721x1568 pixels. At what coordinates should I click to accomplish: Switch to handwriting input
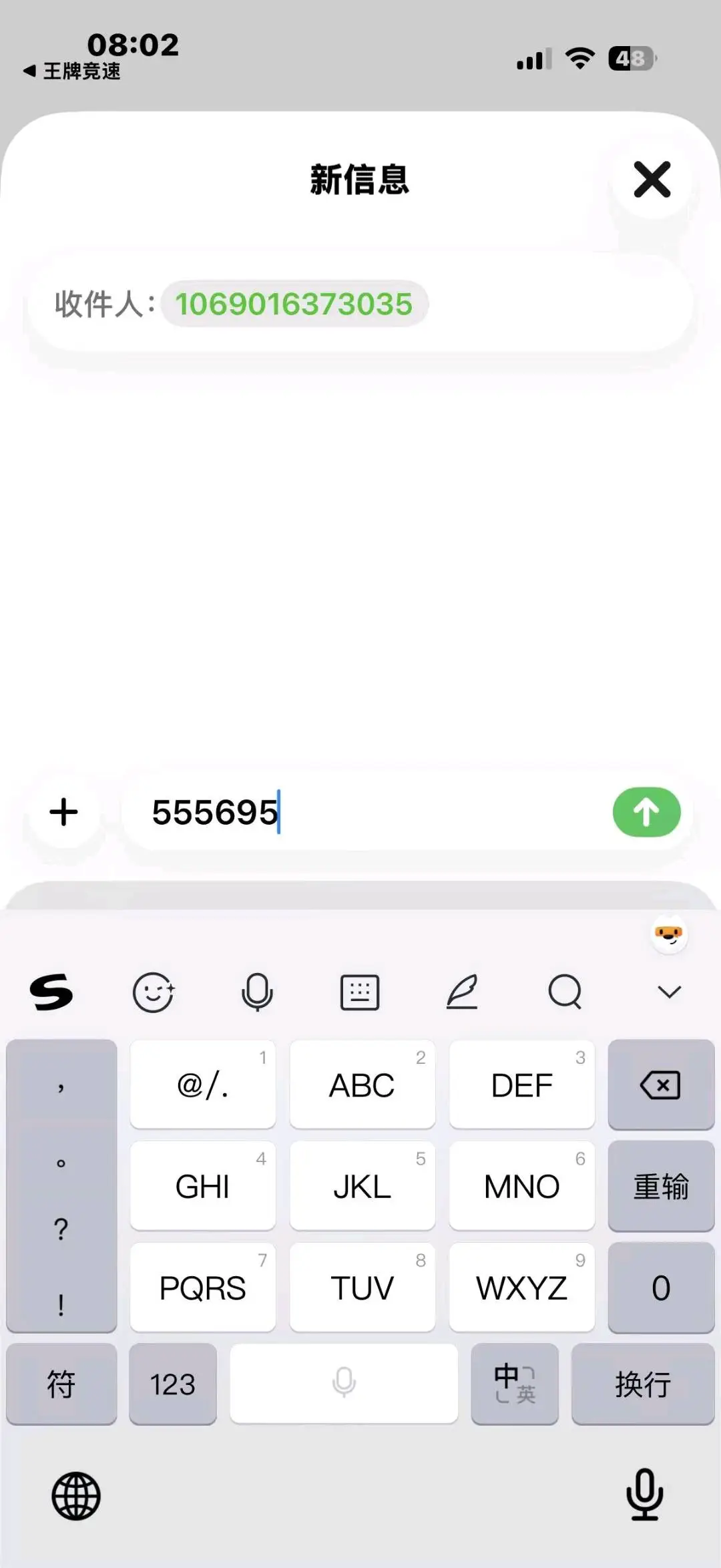[x=462, y=992]
